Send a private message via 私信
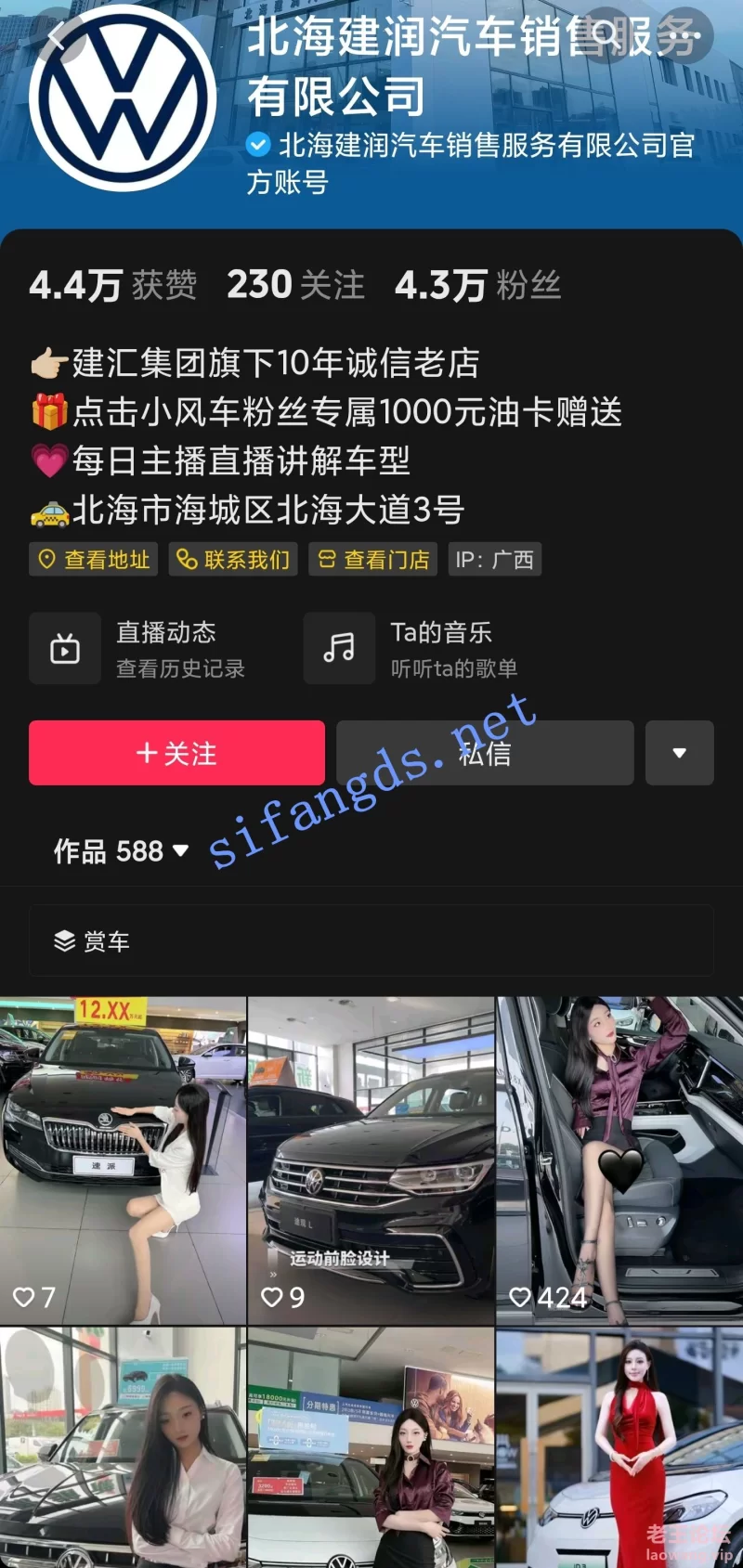Viewport: 743px width, 1568px height. (485, 753)
